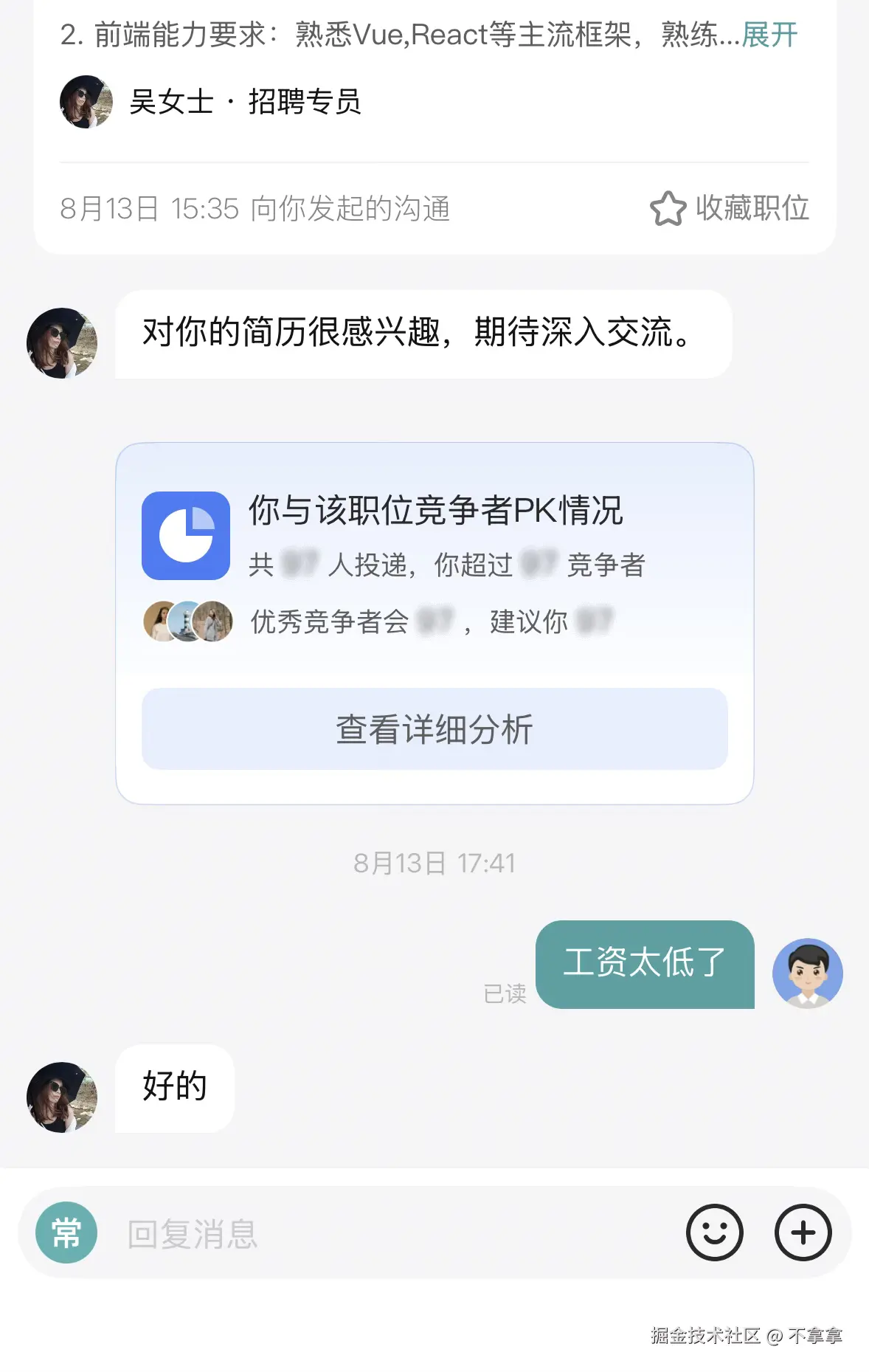The width and height of the screenshot is (869, 1372).
Task: Open 查看详细分析 for detailed analysis
Action: point(434,729)
